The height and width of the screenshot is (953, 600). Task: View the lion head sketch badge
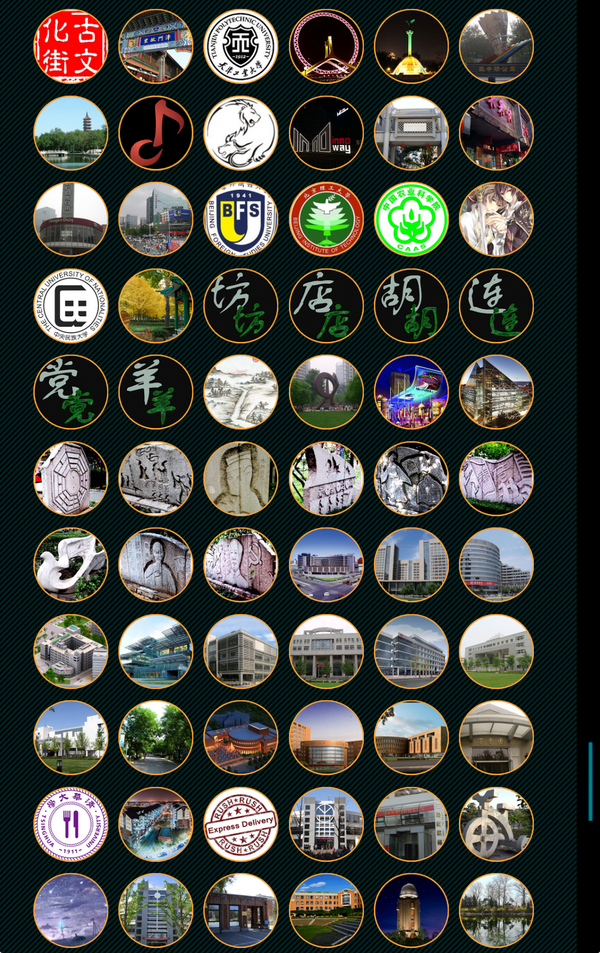pos(241,133)
